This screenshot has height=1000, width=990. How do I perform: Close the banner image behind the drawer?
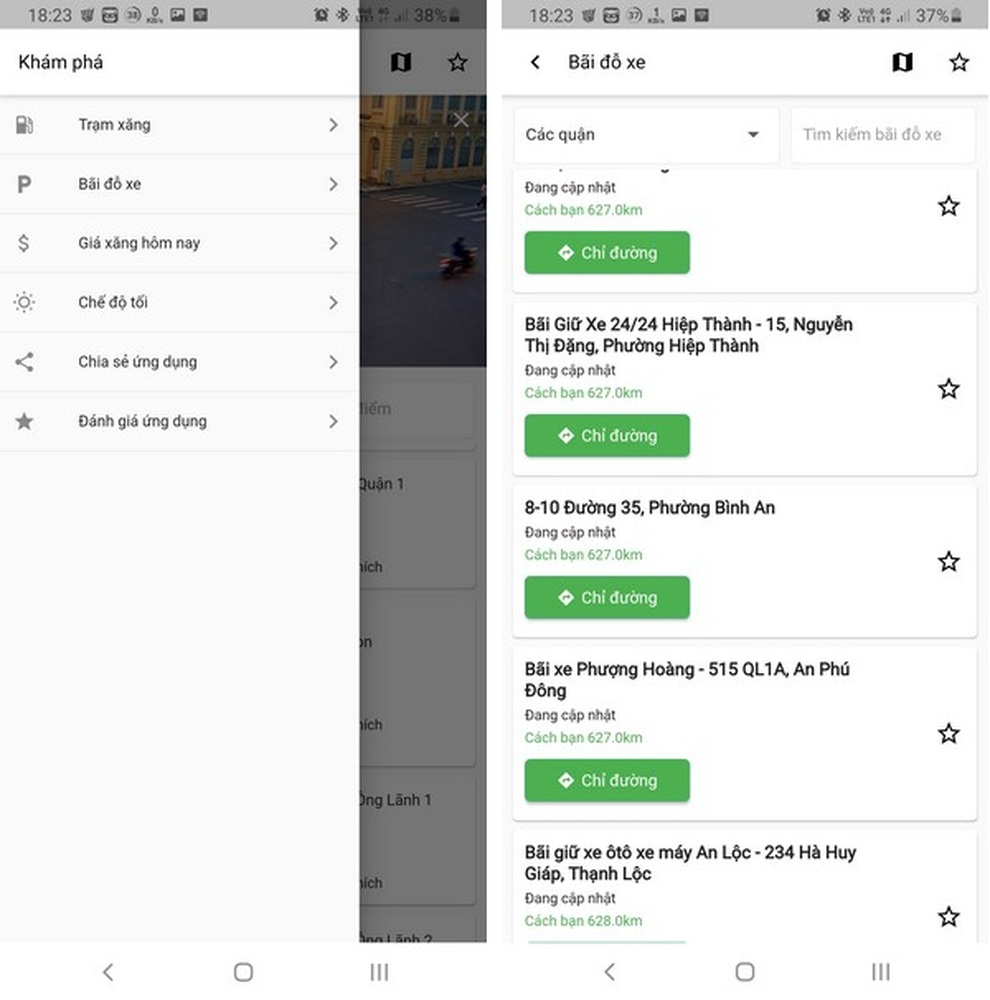coord(461,120)
